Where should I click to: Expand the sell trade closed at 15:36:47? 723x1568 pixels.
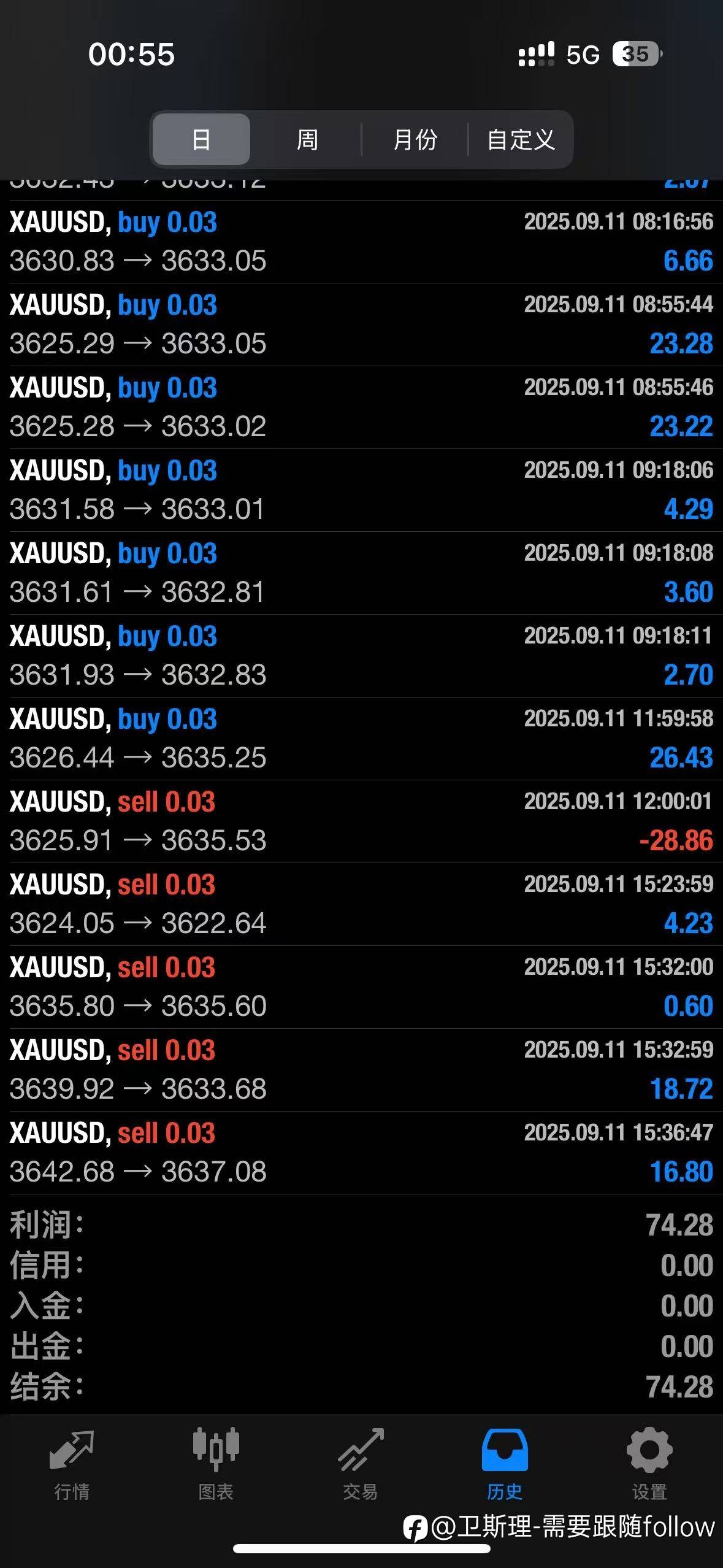[361, 1153]
